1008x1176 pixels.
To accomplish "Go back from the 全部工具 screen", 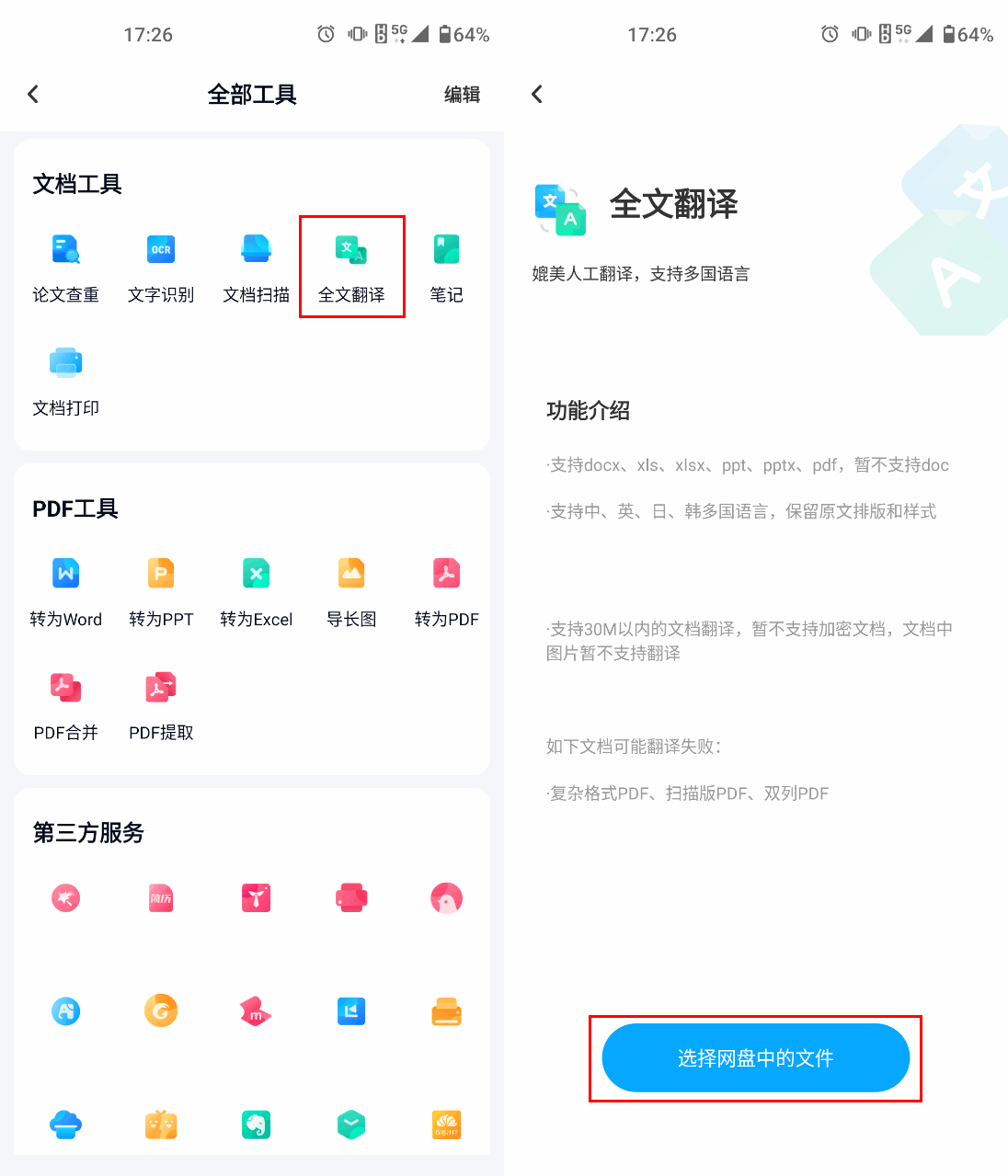I will (x=33, y=94).
